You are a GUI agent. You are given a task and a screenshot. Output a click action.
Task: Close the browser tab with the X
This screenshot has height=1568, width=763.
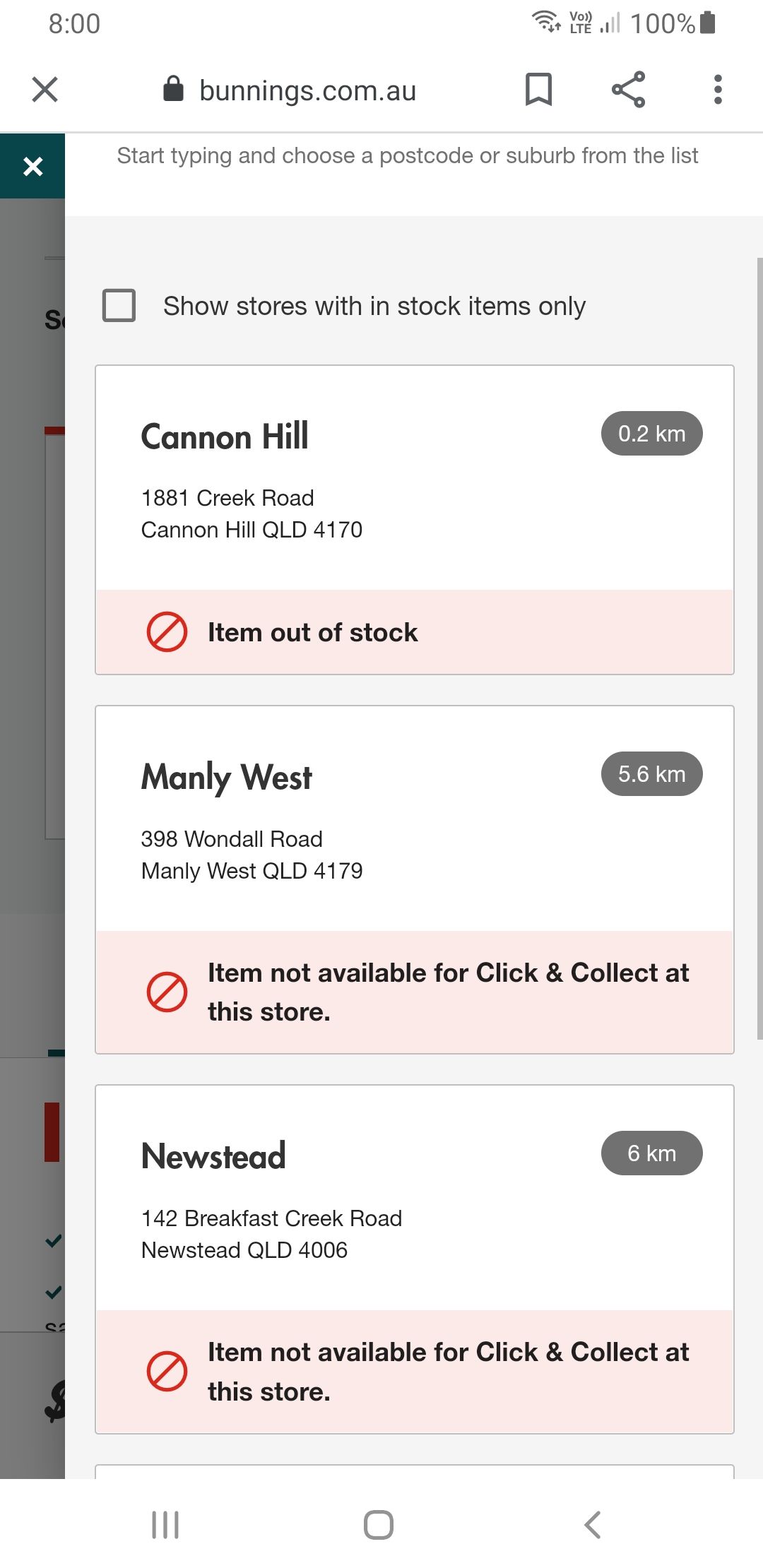[45, 90]
